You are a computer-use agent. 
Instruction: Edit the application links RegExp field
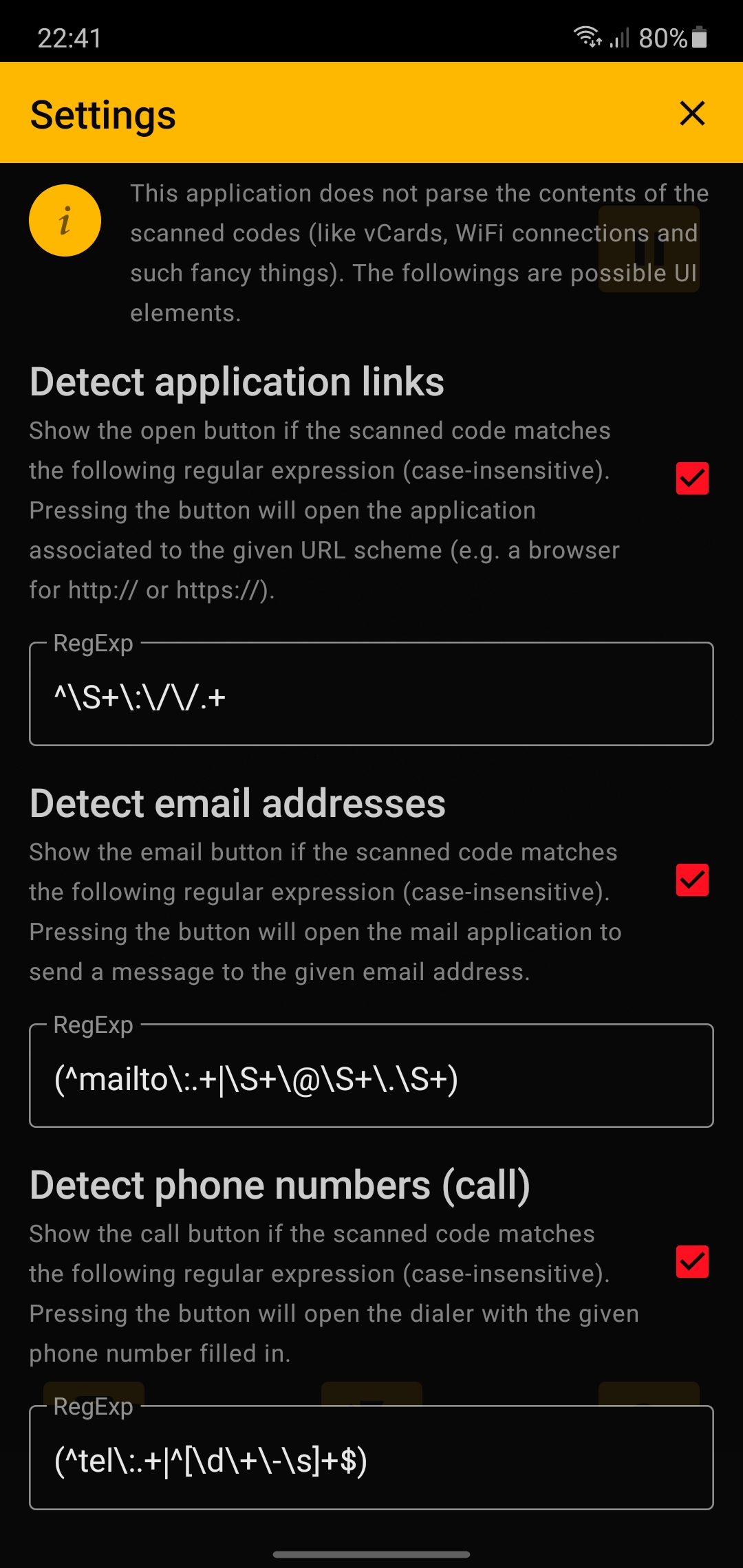(x=371, y=694)
